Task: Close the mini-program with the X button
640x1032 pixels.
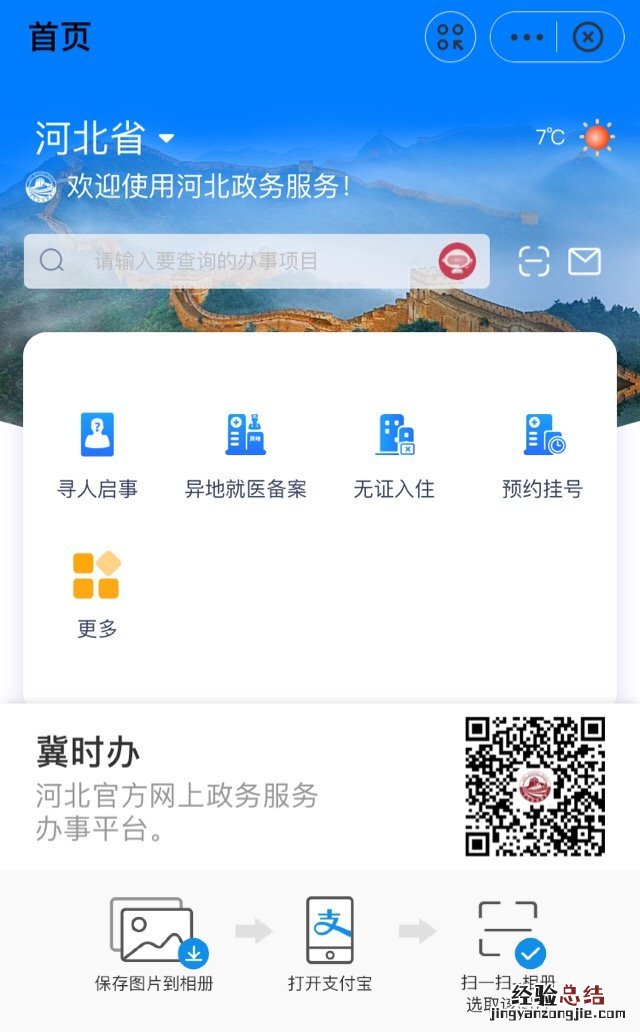Action: pyautogui.click(x=587, y=37)
